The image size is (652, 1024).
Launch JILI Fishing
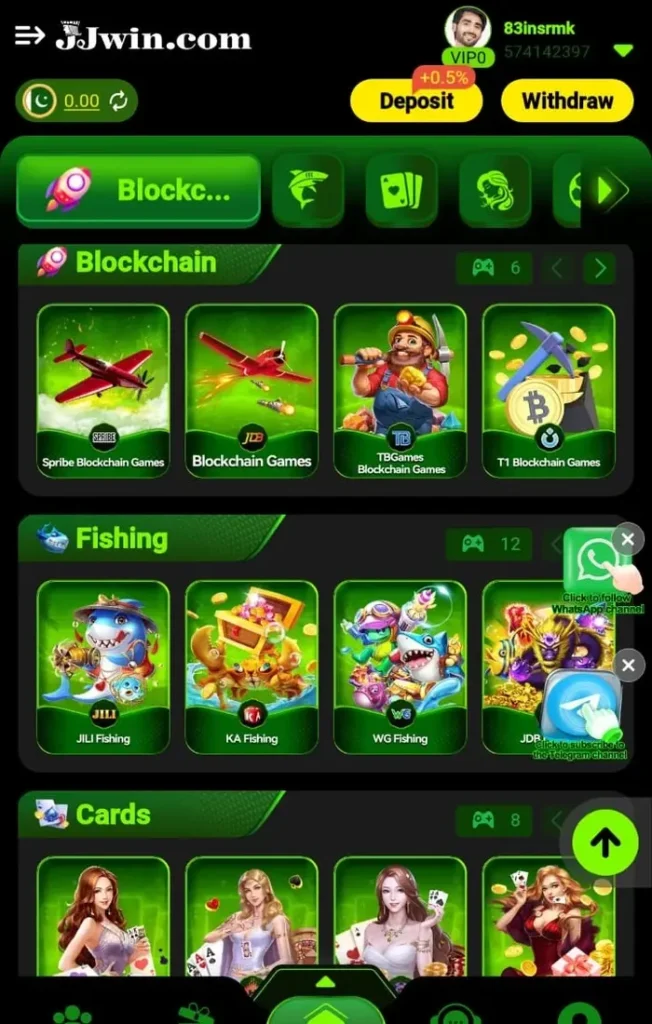[103, 666]
